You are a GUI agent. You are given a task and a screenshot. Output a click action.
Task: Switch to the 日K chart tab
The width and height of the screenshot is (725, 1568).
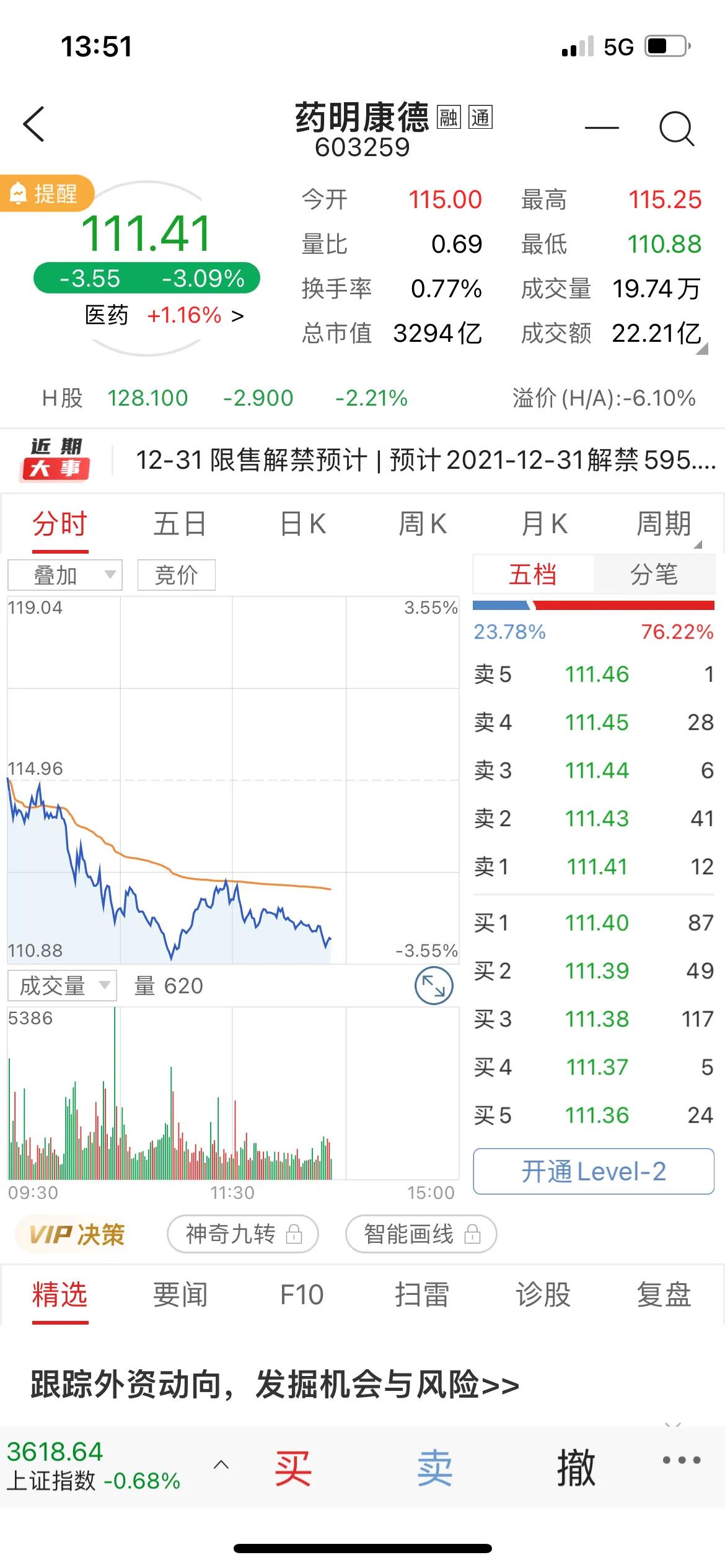click(302, 525)
